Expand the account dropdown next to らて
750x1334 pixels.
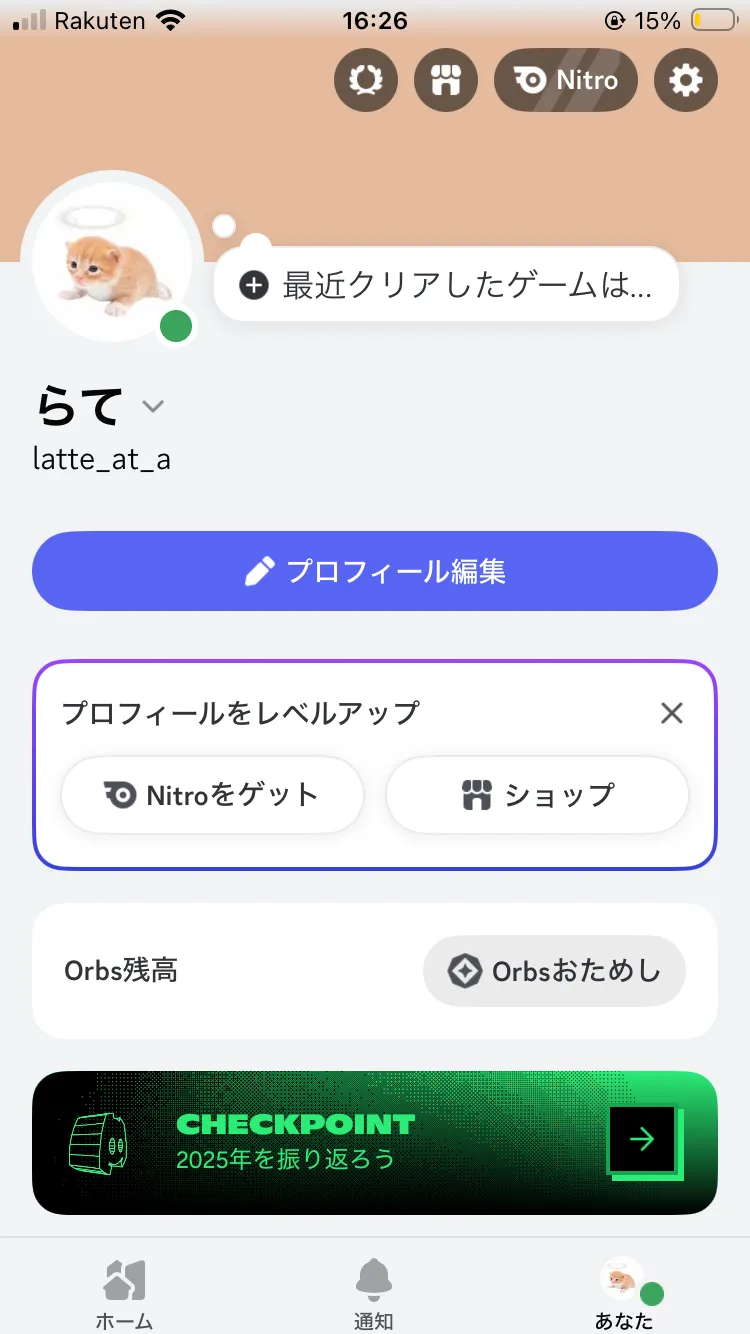point(153,406)
